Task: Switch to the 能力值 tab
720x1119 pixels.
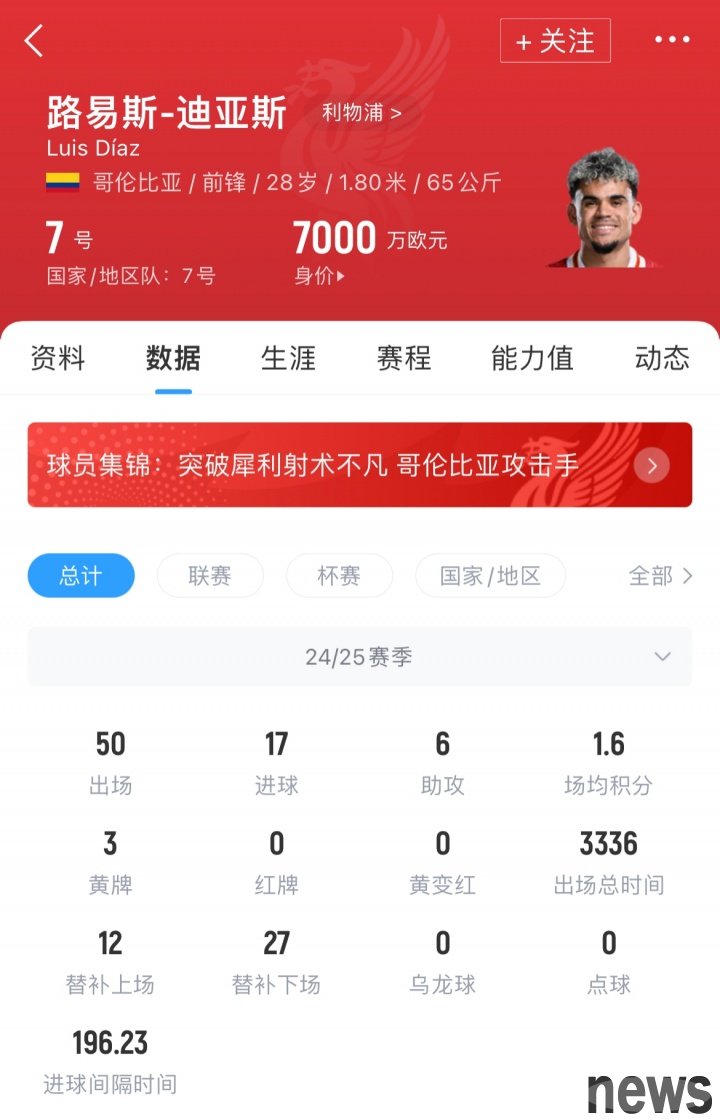Action: 532,358
